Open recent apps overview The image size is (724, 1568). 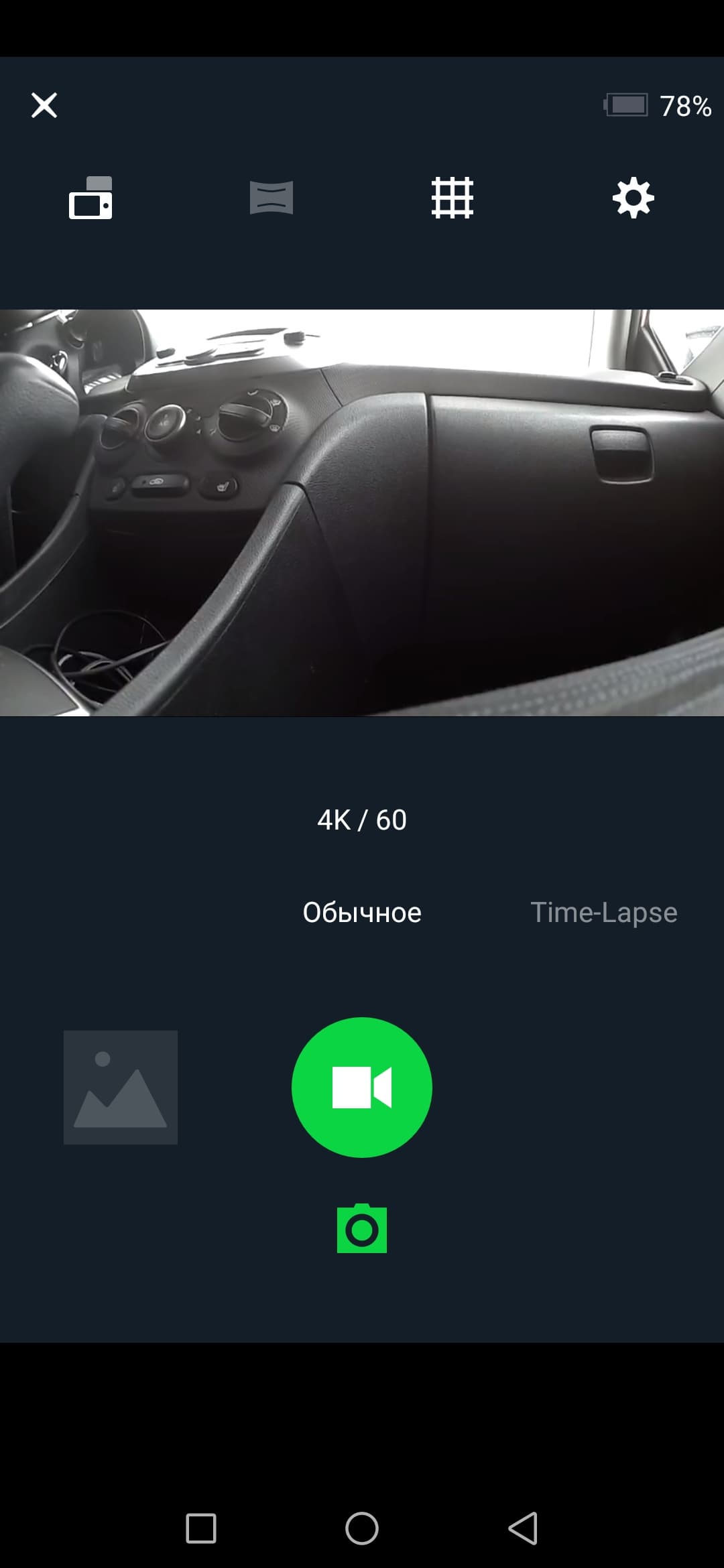click(200, 1528)
